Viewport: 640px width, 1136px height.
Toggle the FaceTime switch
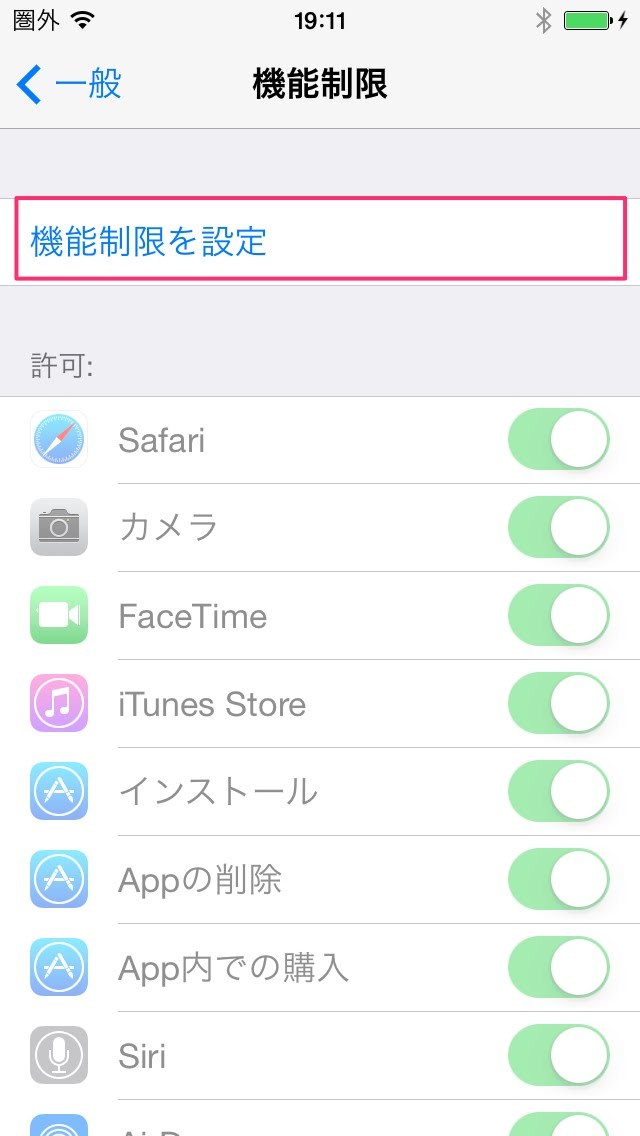coord(558,615)
